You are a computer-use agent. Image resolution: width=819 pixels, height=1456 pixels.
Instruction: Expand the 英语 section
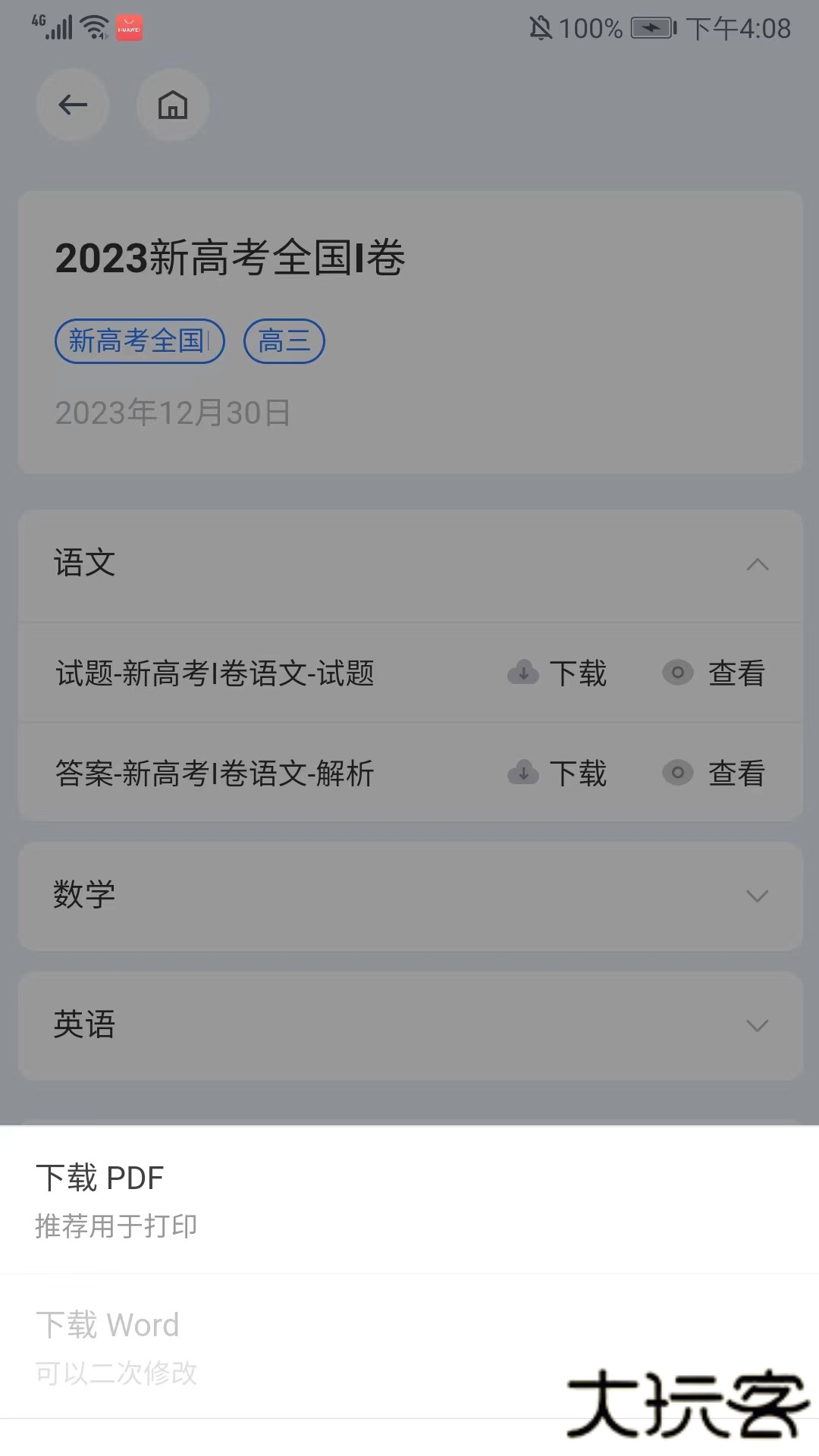pos(757,1025)
